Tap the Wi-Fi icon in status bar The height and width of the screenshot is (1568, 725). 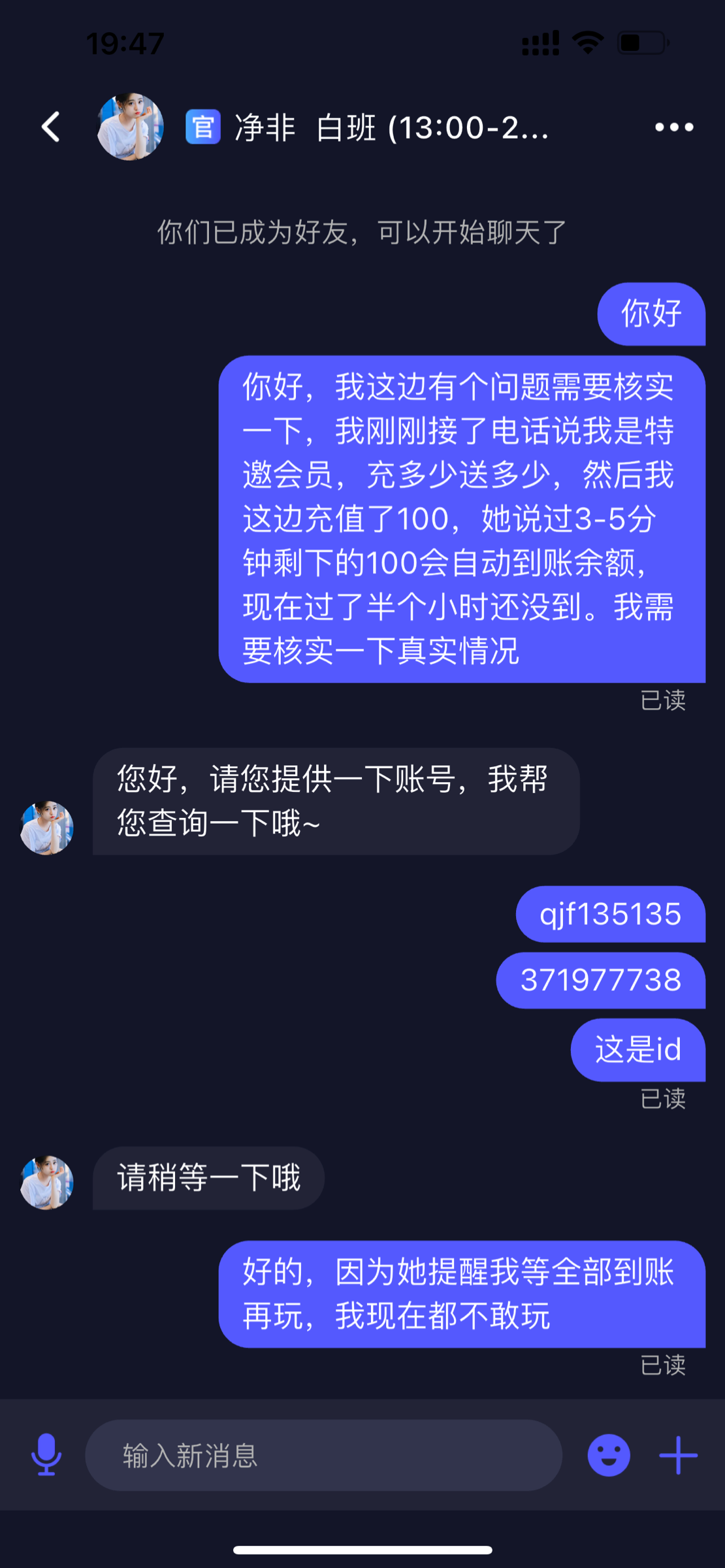pyautogui.click(x=587, y=41)
